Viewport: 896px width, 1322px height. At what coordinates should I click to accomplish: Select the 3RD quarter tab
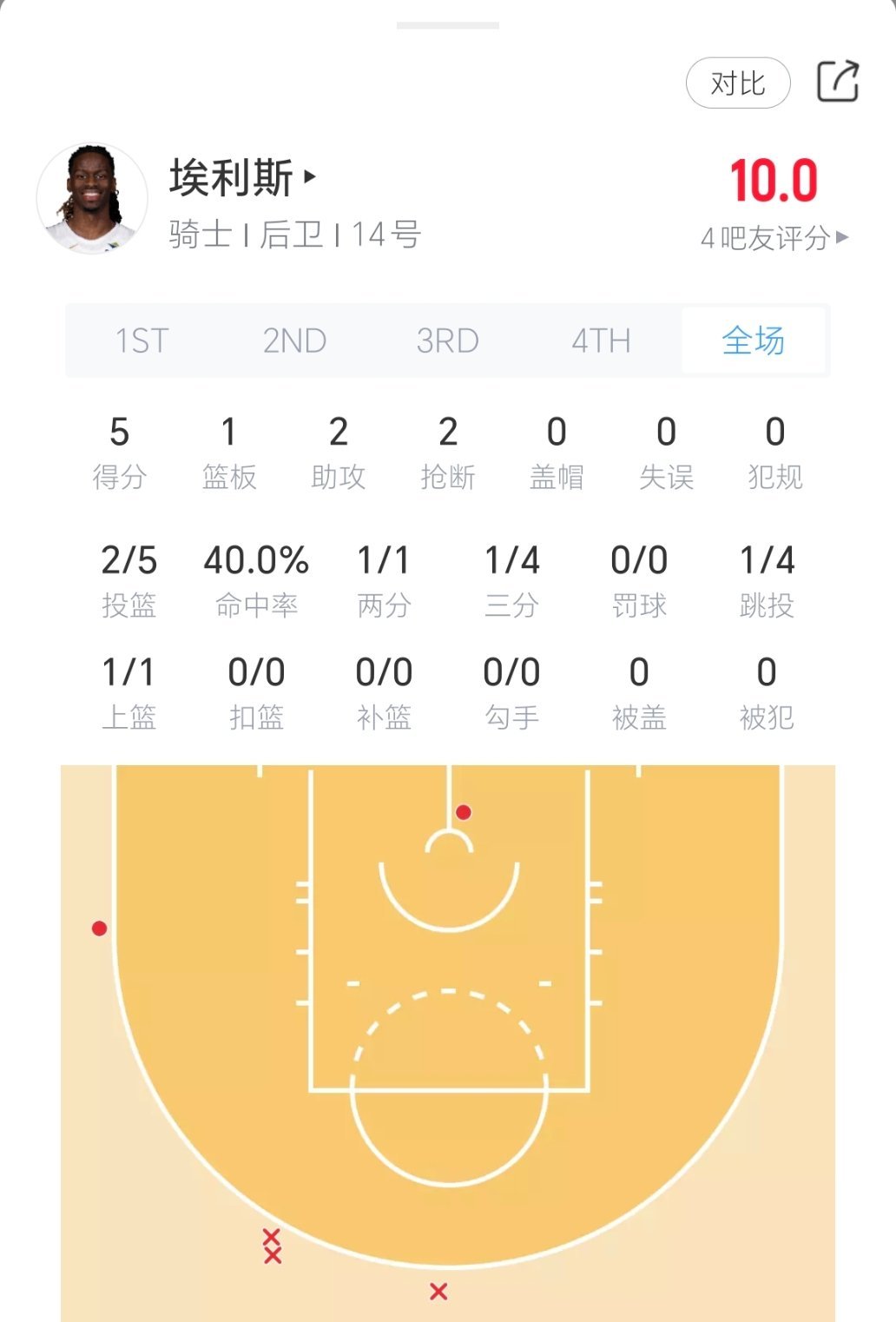(x=448, y=341)
